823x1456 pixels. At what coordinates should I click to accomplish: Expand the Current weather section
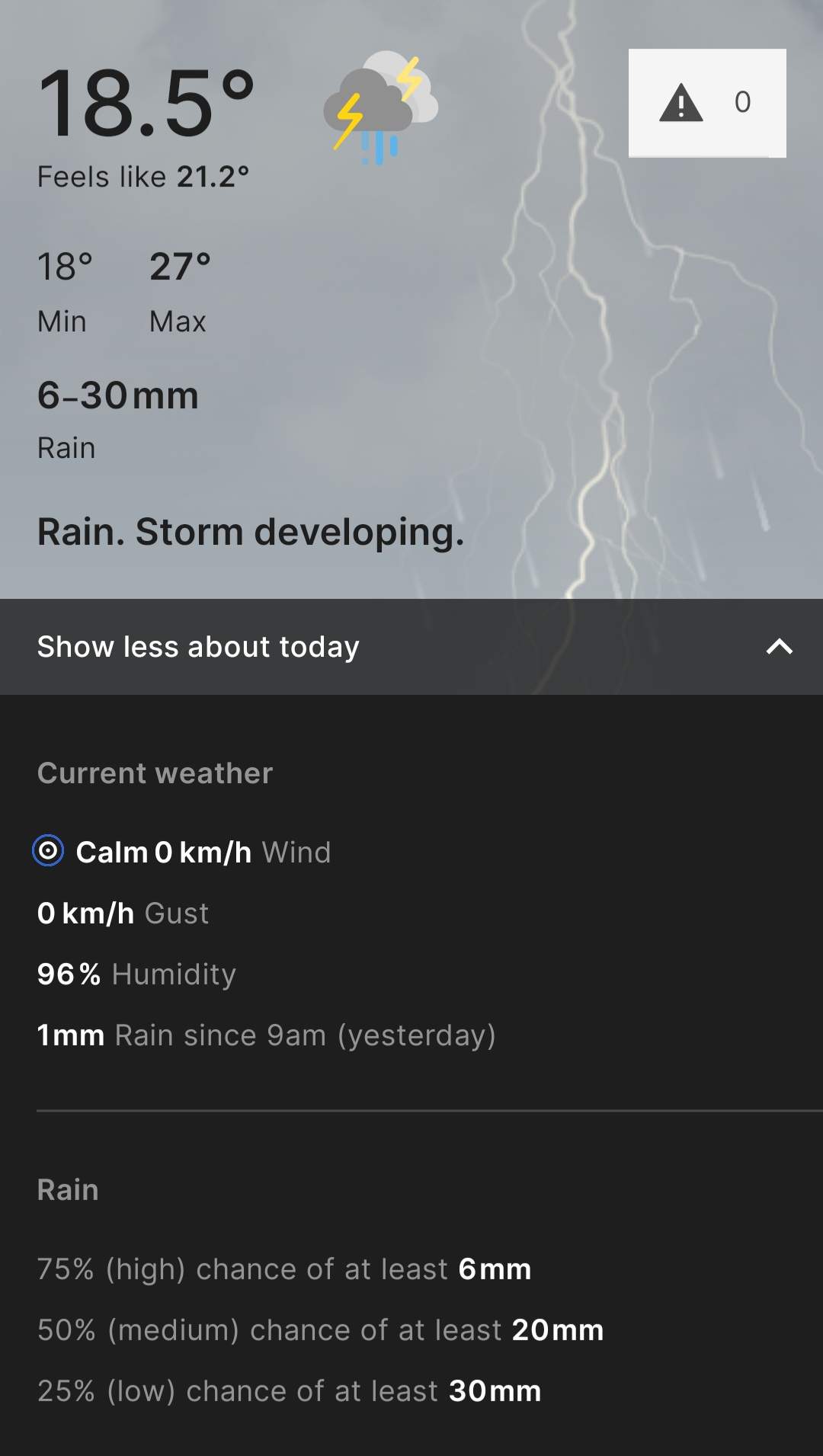(155, 773)
